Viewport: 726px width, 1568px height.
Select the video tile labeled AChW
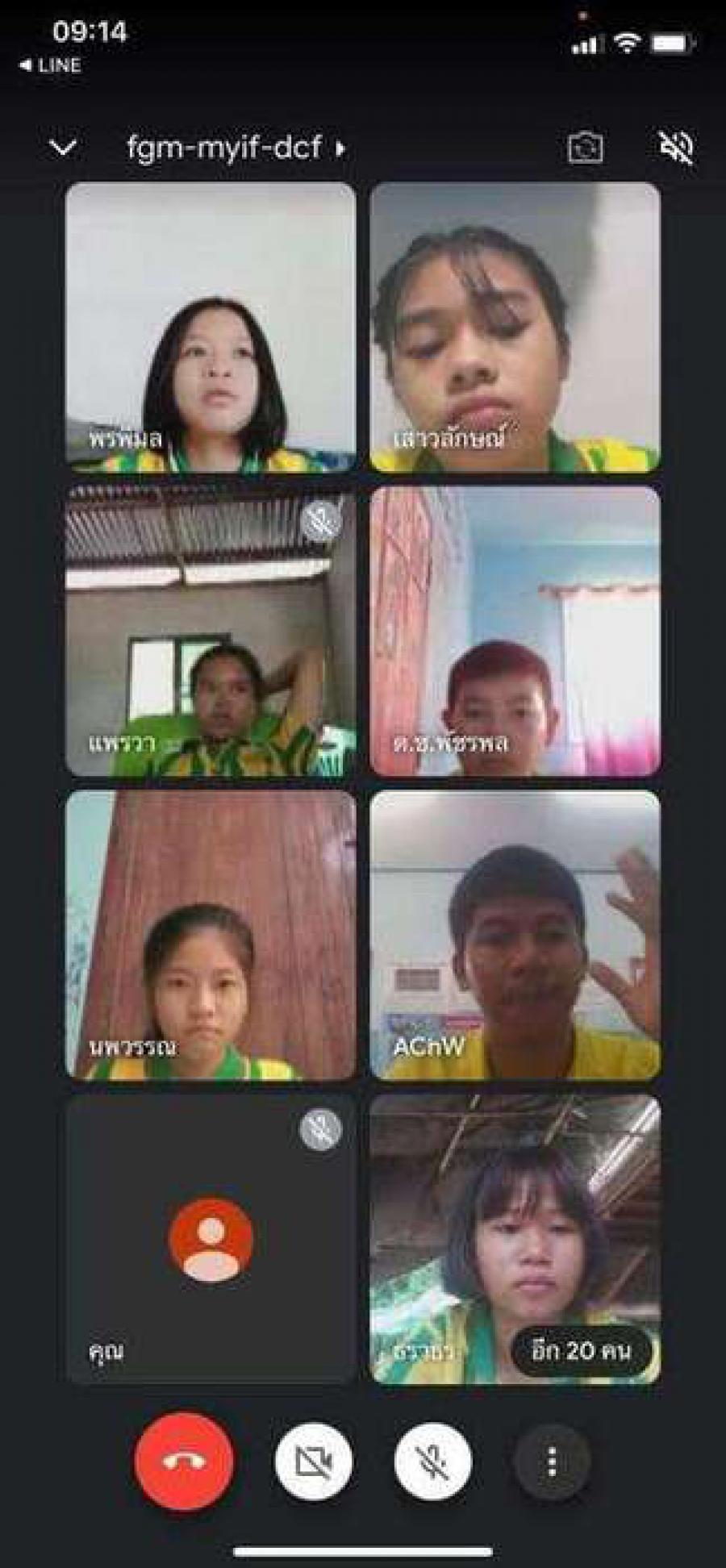[x=515, y=935]
